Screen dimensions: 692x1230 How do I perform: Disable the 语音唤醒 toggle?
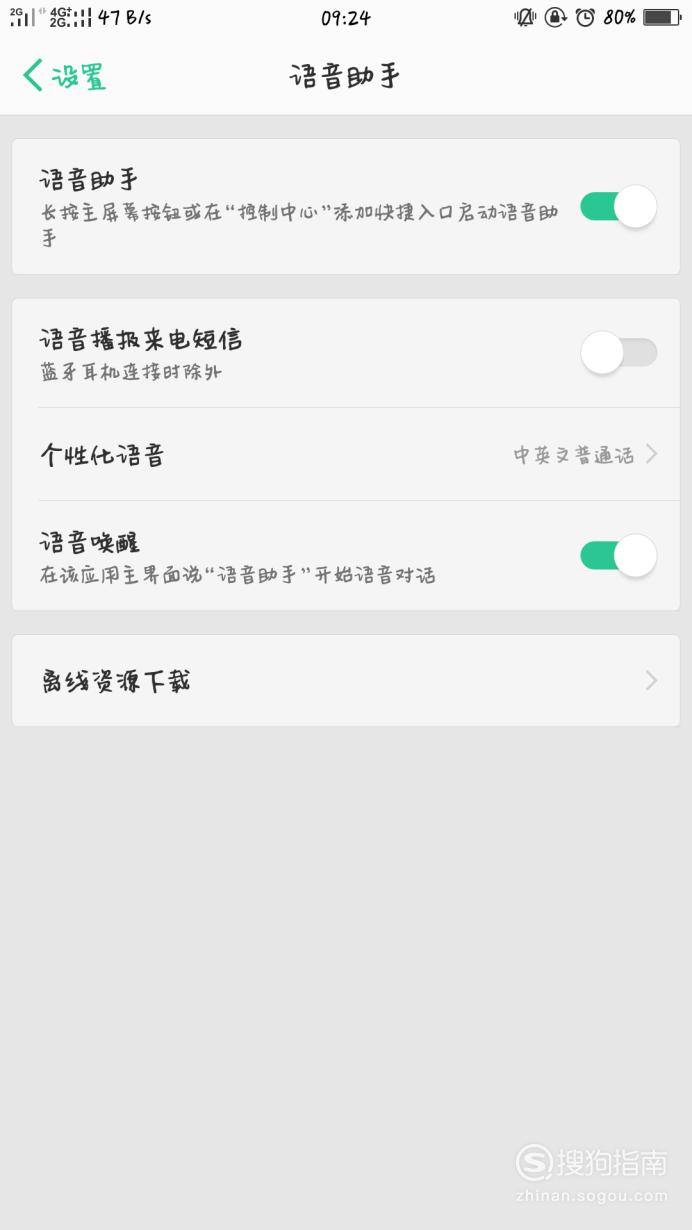618,555
